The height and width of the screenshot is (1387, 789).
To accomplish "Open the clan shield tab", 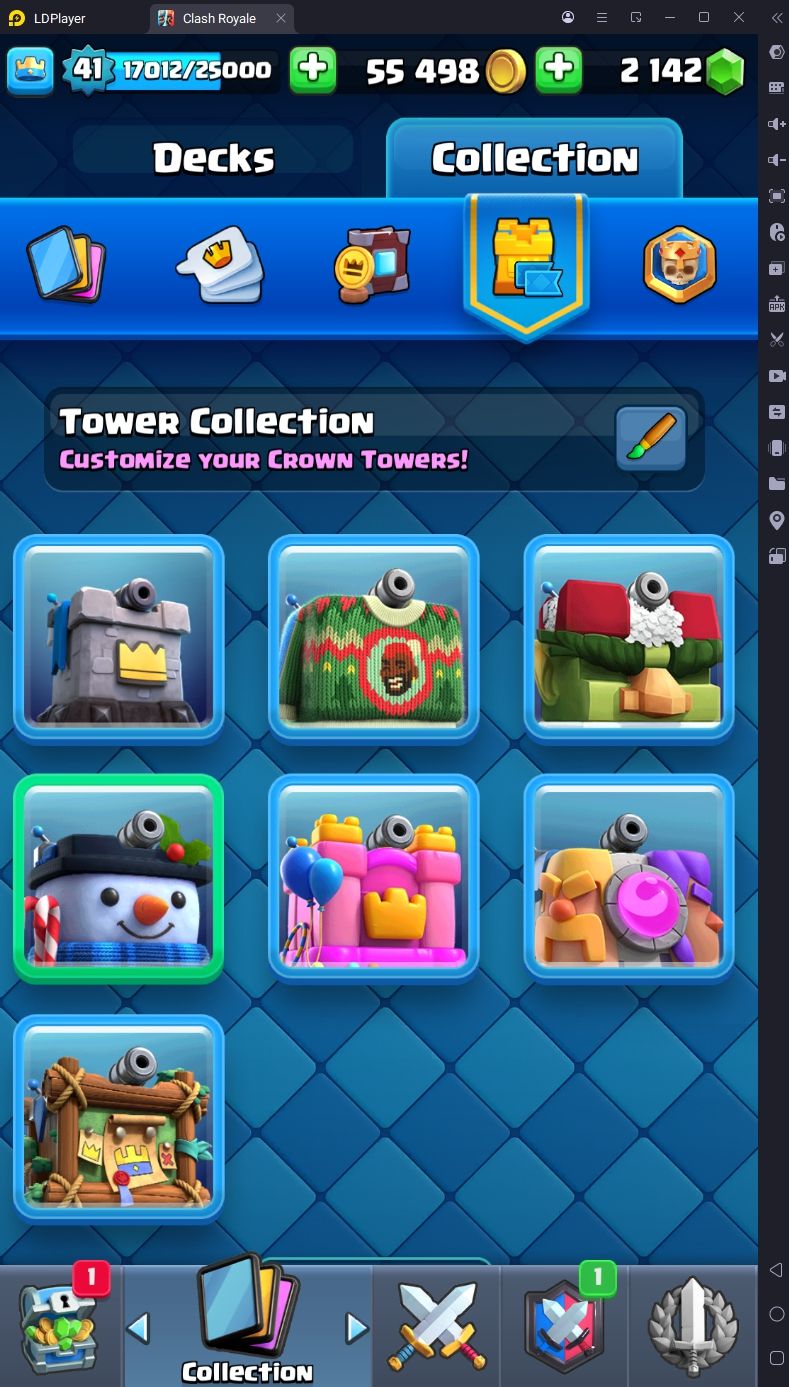I will [564, 1326].
